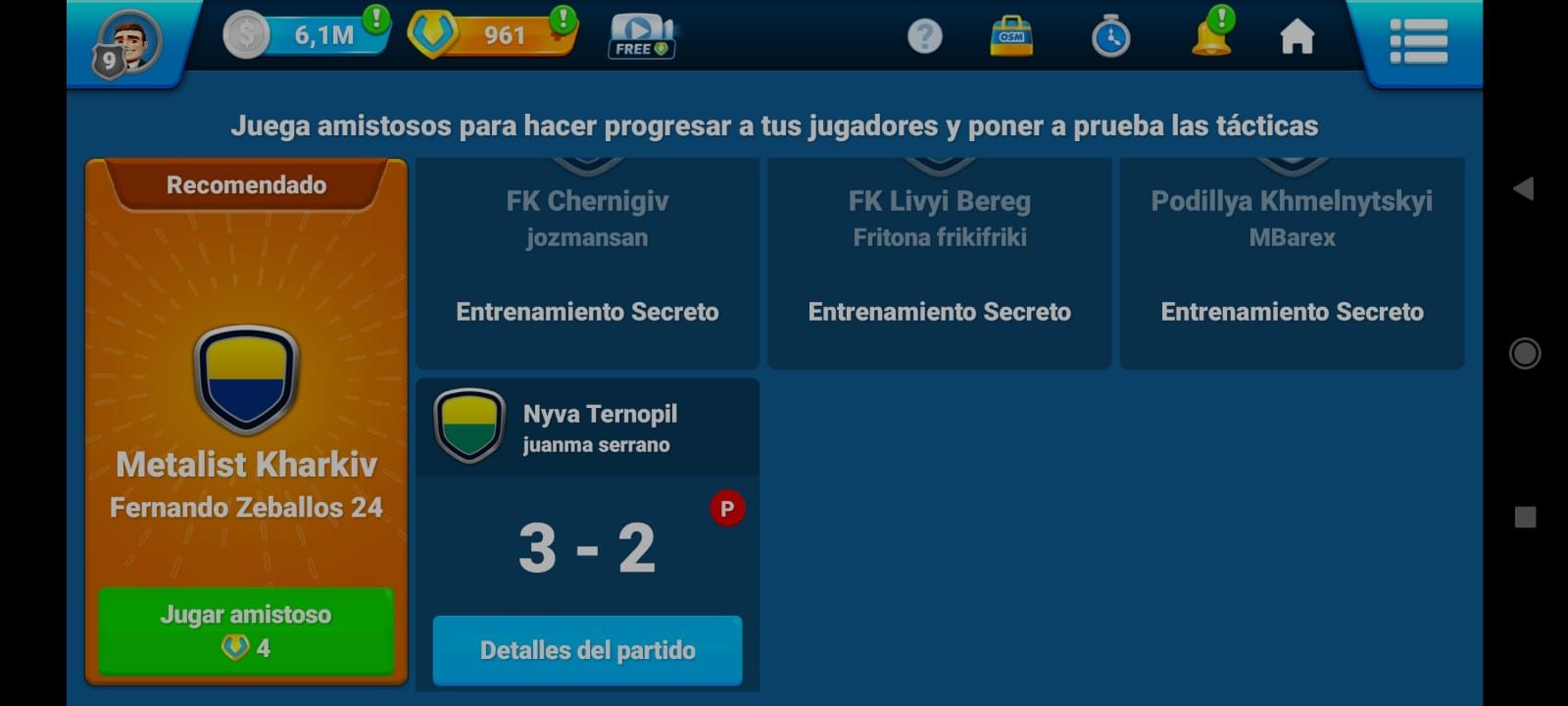1568x706 pixels.
Task: View match details for Nyva Ternopil
Action: tap(587, 650)
